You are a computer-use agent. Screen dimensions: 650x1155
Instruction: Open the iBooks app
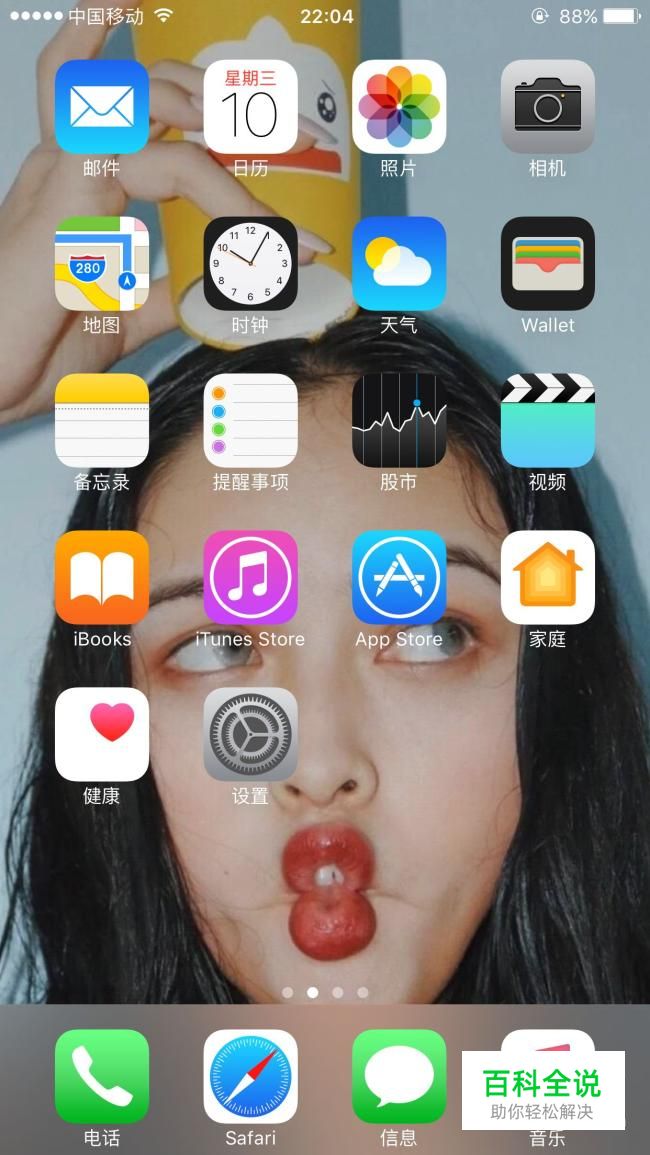click(102, 578)
